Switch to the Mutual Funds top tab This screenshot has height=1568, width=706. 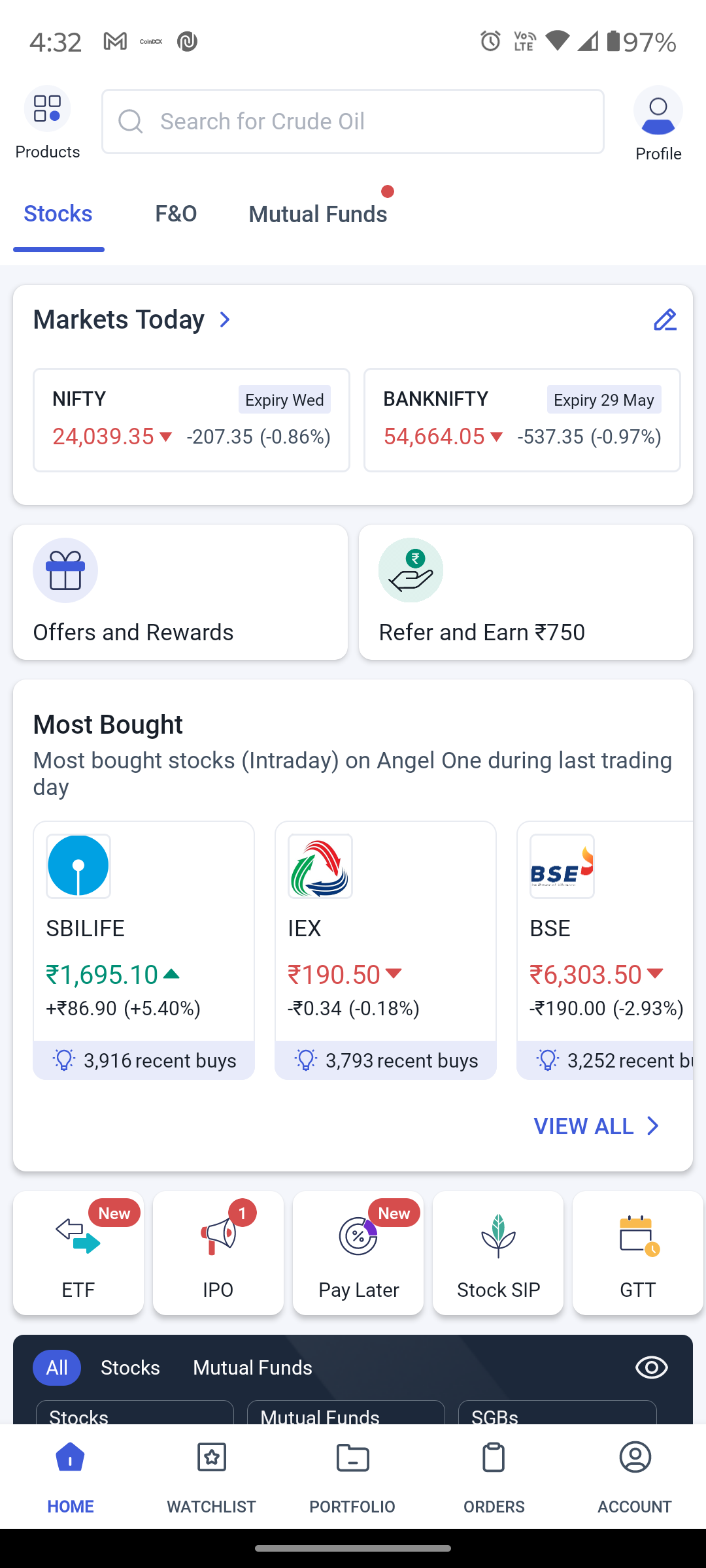(318, 214)
